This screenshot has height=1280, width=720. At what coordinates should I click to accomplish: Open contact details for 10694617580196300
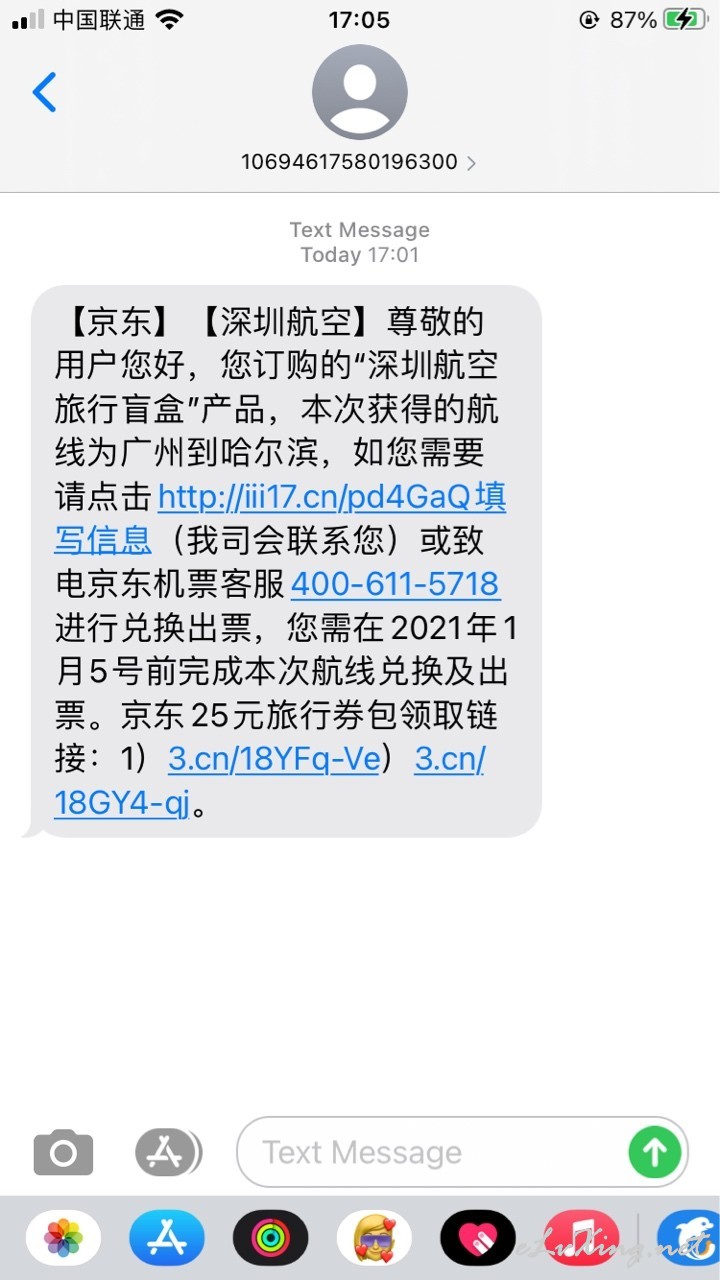(x=359, y=161)
